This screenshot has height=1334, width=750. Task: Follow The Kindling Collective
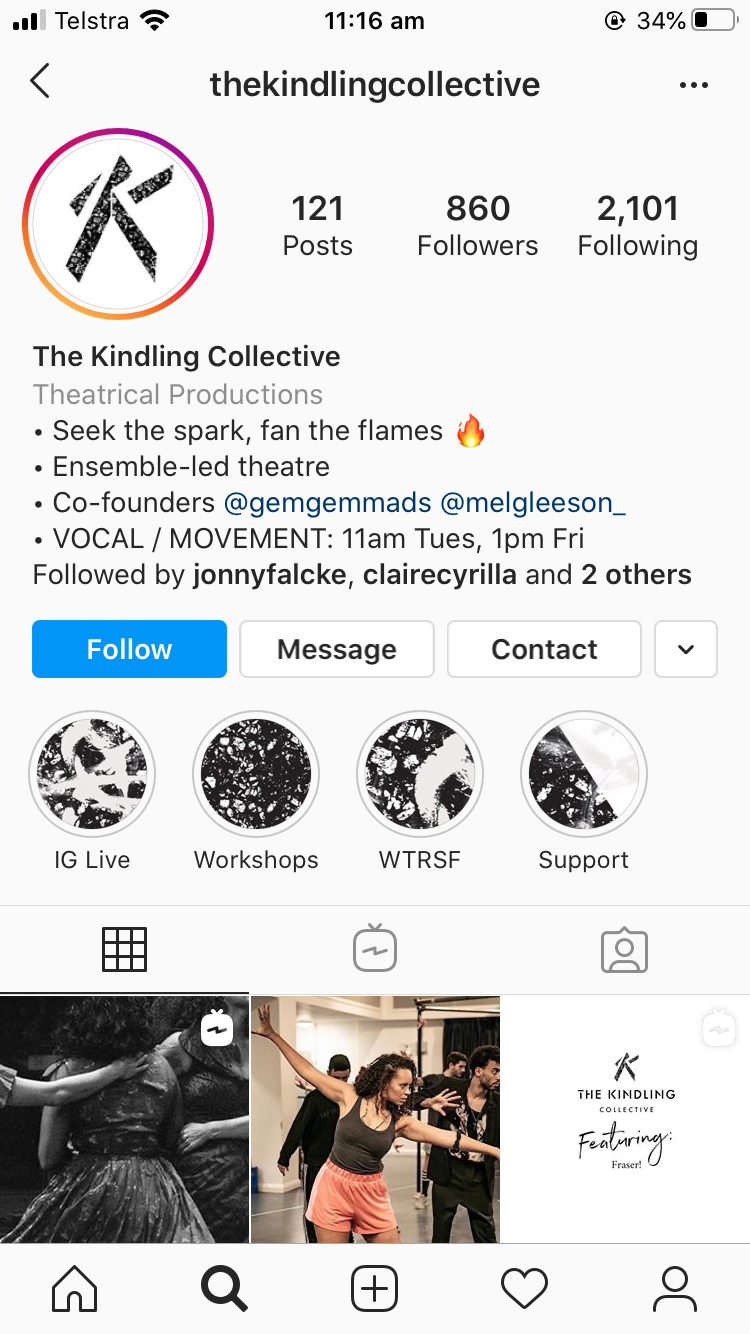click(x=129, y=649)
